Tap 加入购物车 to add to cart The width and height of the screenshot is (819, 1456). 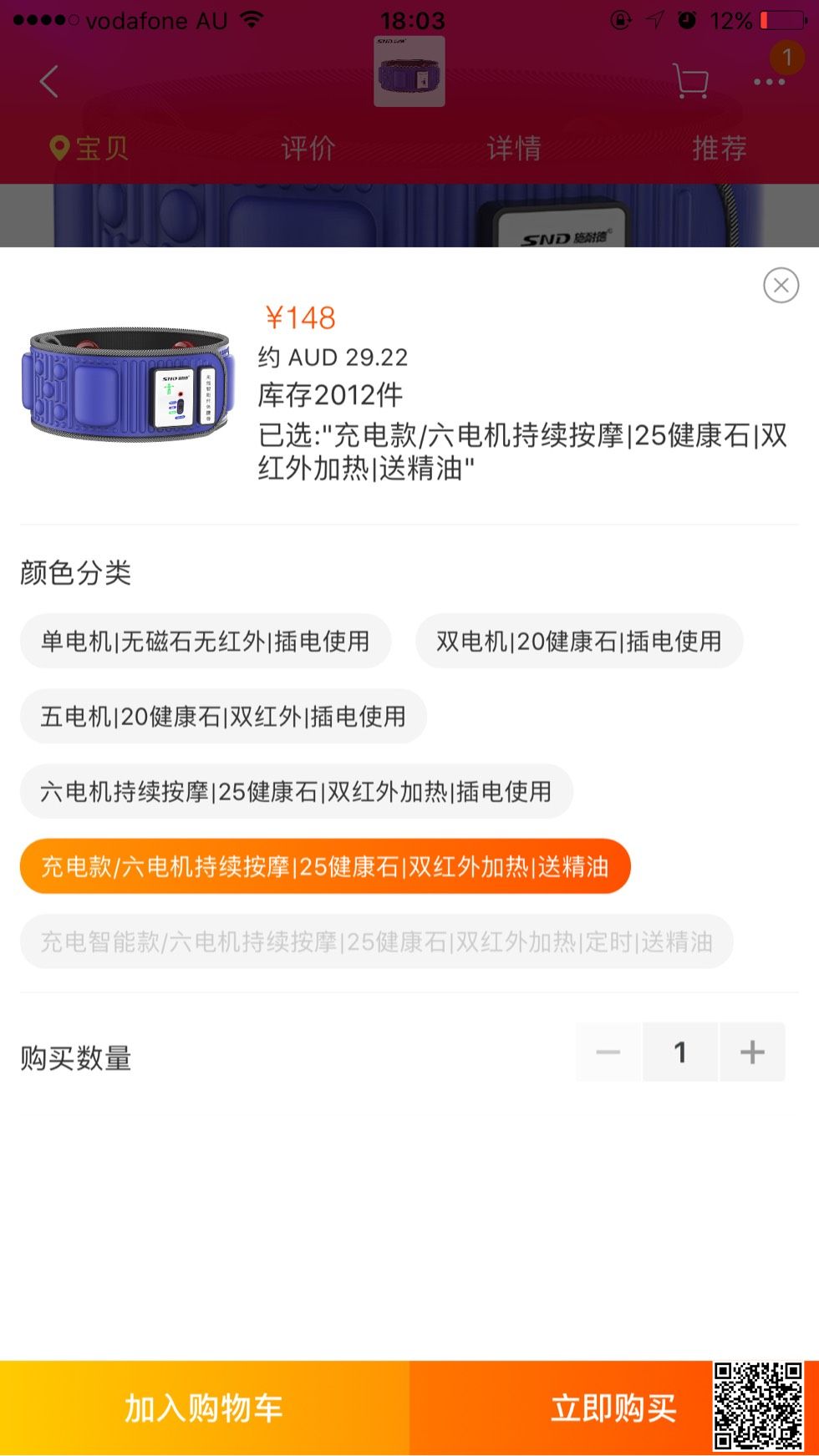coord(204,1408)
